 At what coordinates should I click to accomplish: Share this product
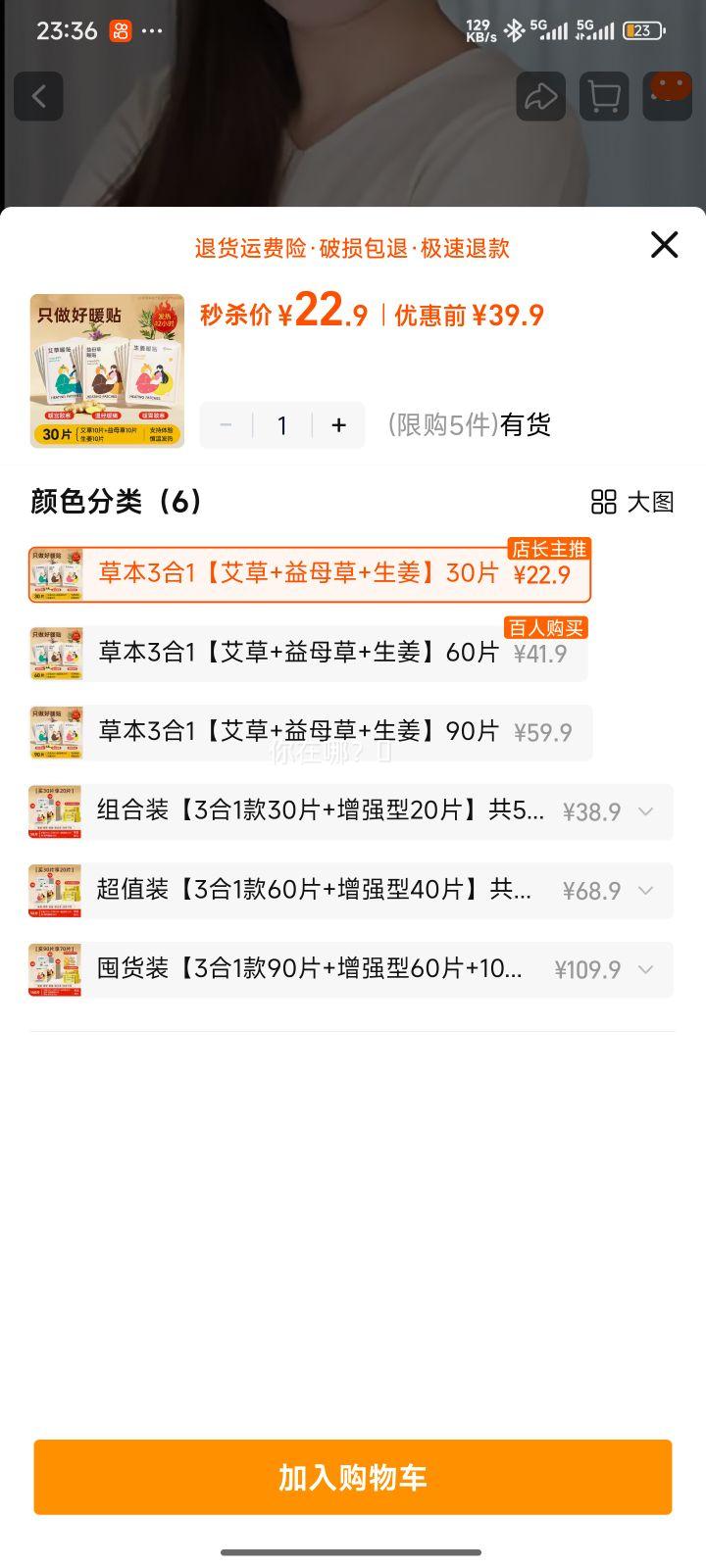[x=540, y=96]
